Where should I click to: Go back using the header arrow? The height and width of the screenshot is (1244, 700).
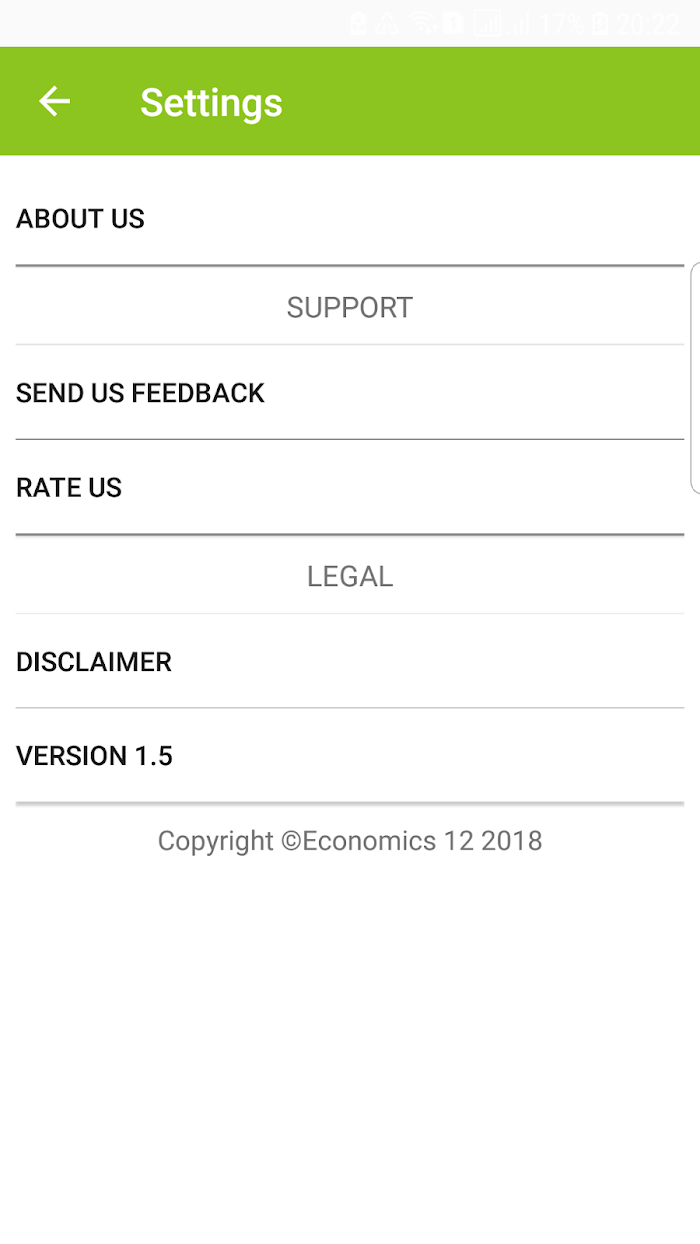coord(54,101)
